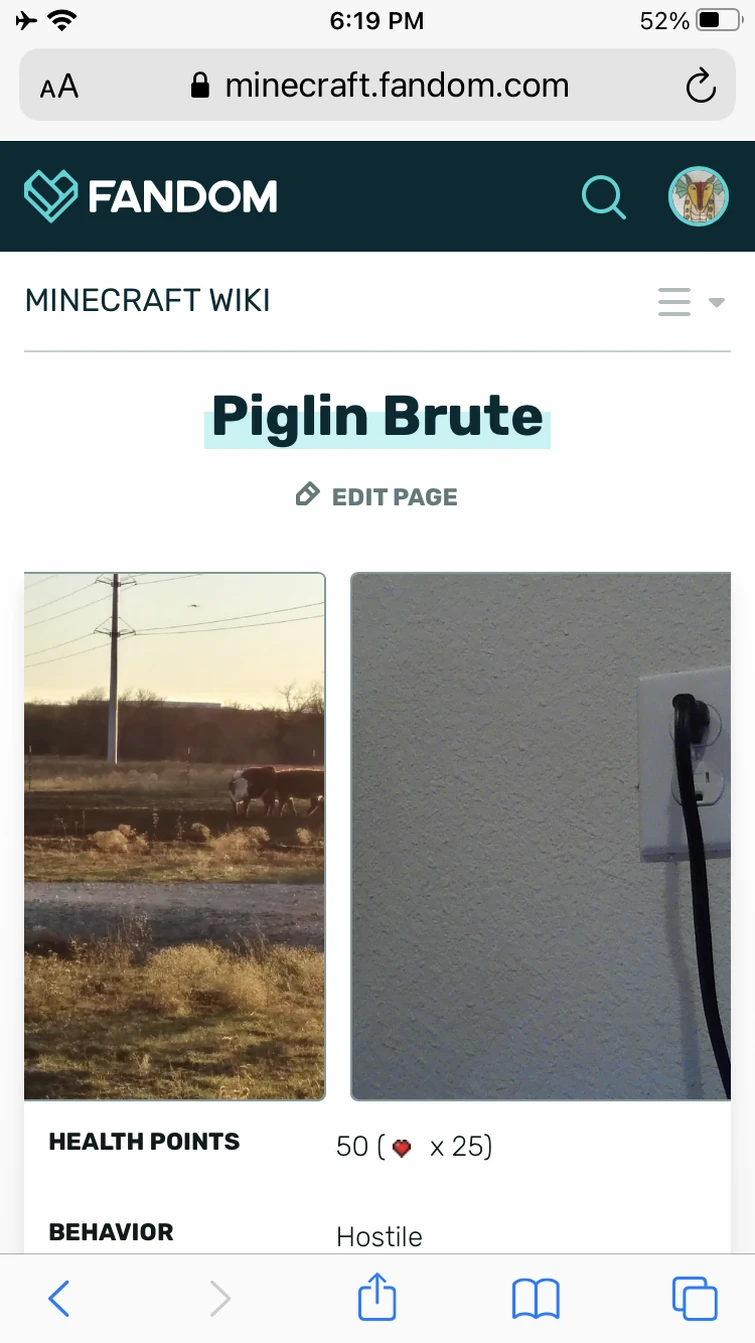Tap the Safari address bar
755x1343 pixels.
pos(380,86)
